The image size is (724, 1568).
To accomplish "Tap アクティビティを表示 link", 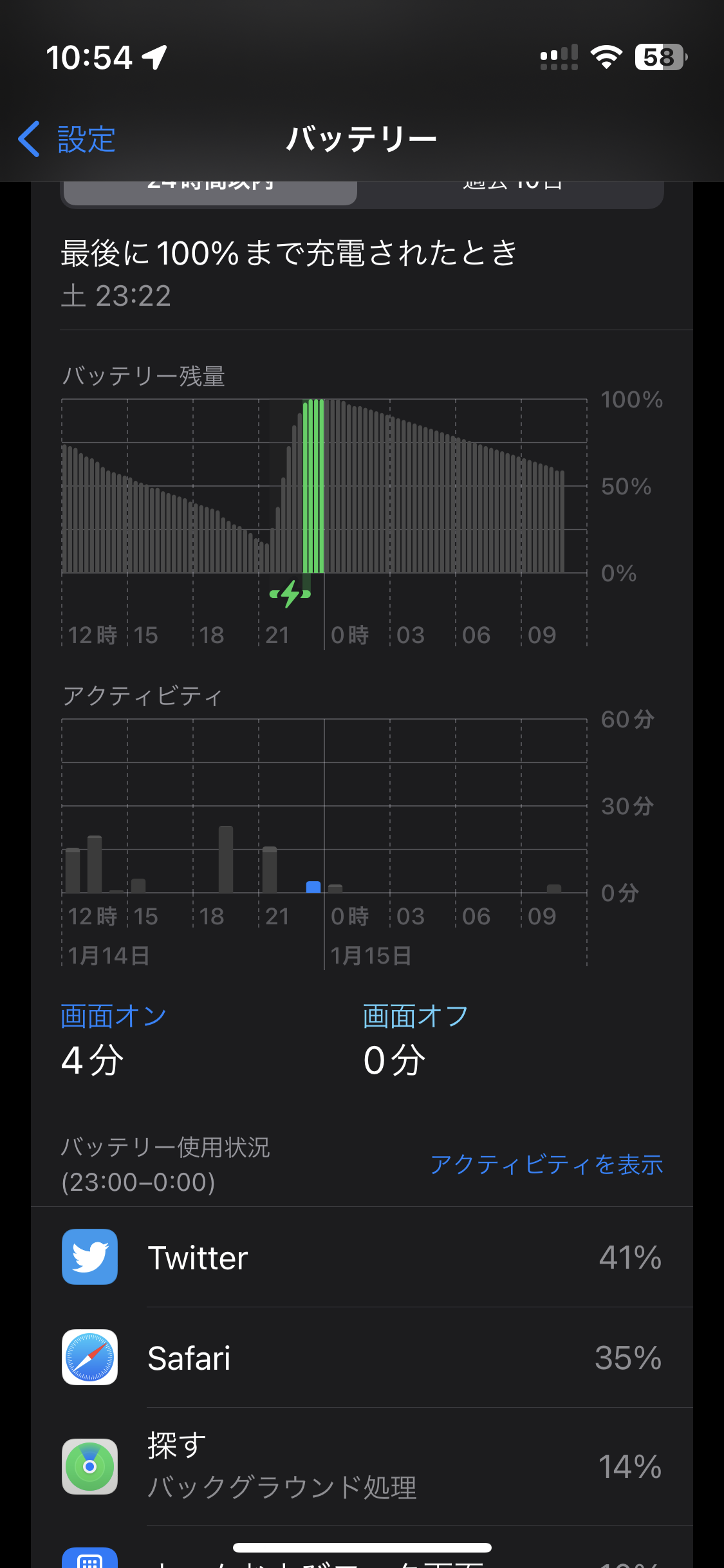I will click(546, 1164).
